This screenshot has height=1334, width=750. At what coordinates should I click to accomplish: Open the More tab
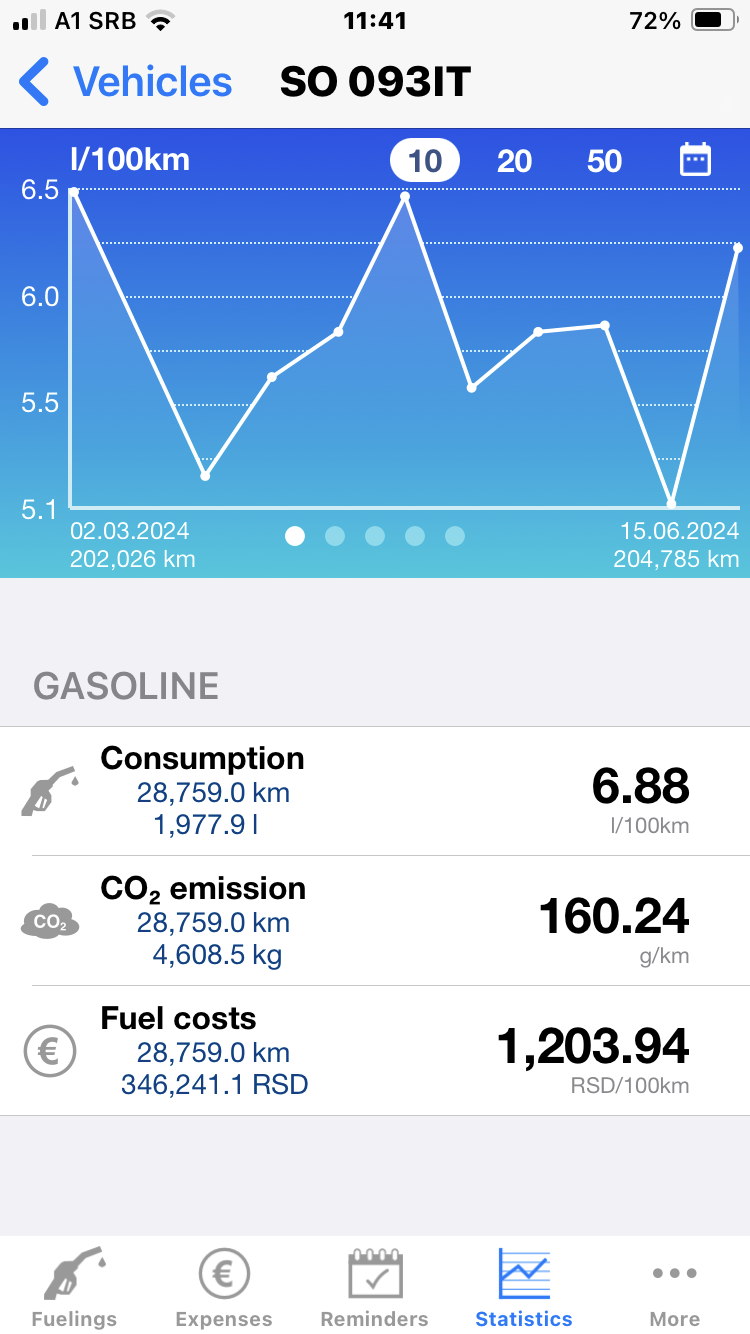[675, 1287]
